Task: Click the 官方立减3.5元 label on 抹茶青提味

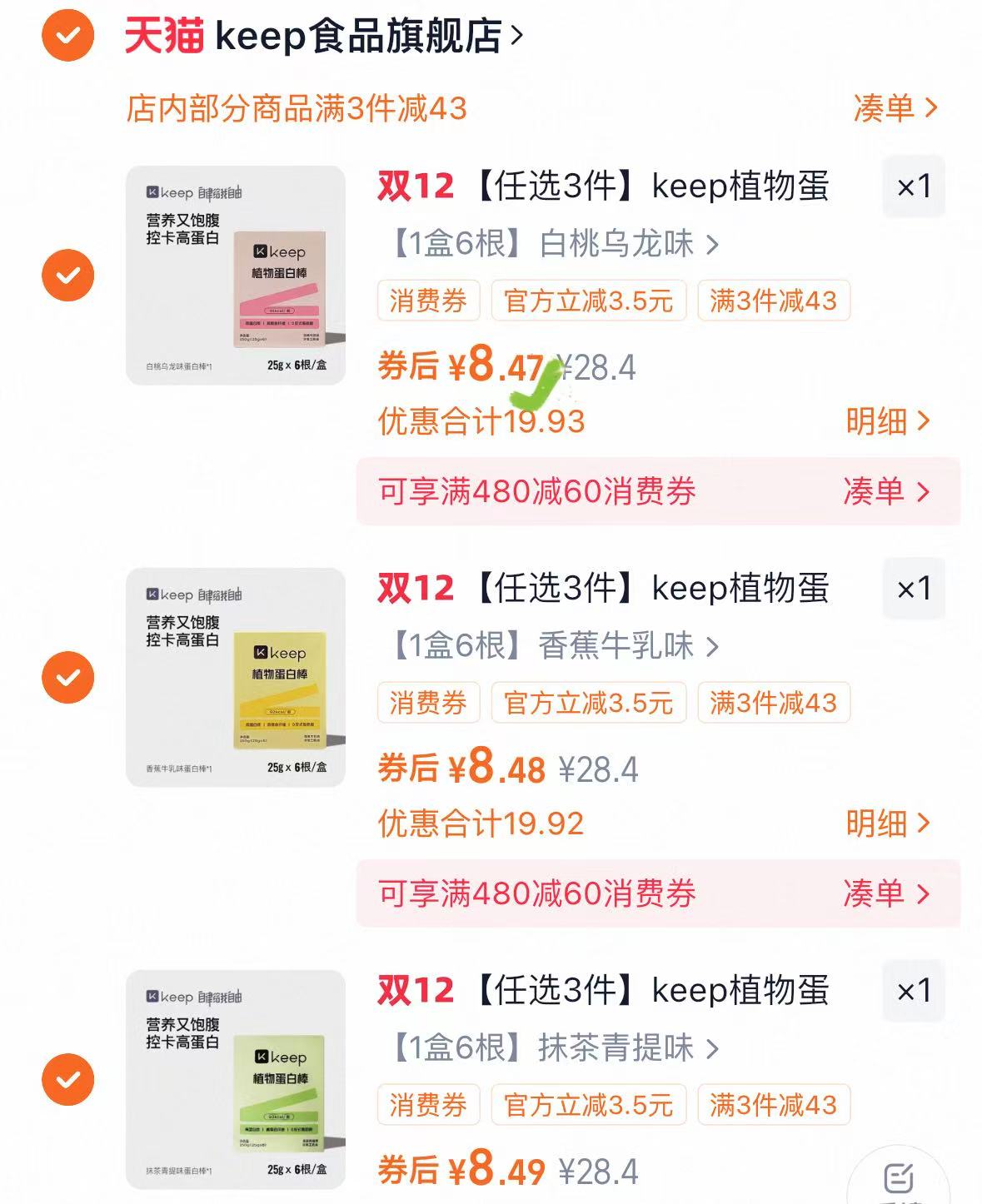Action: 589,1106
